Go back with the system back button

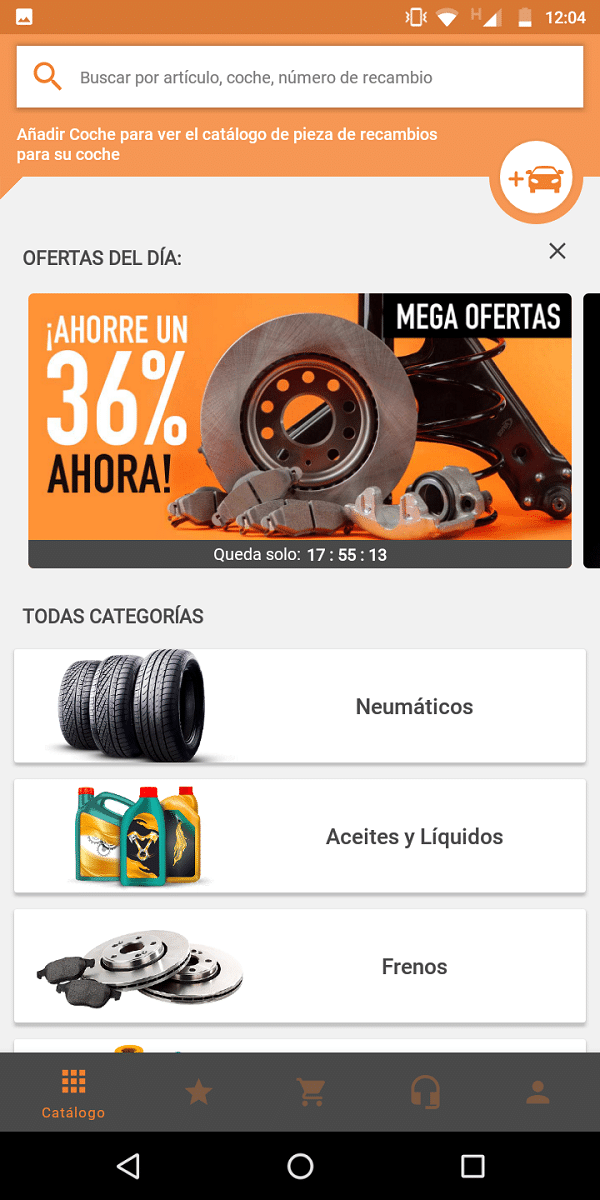pos(128,1165)
